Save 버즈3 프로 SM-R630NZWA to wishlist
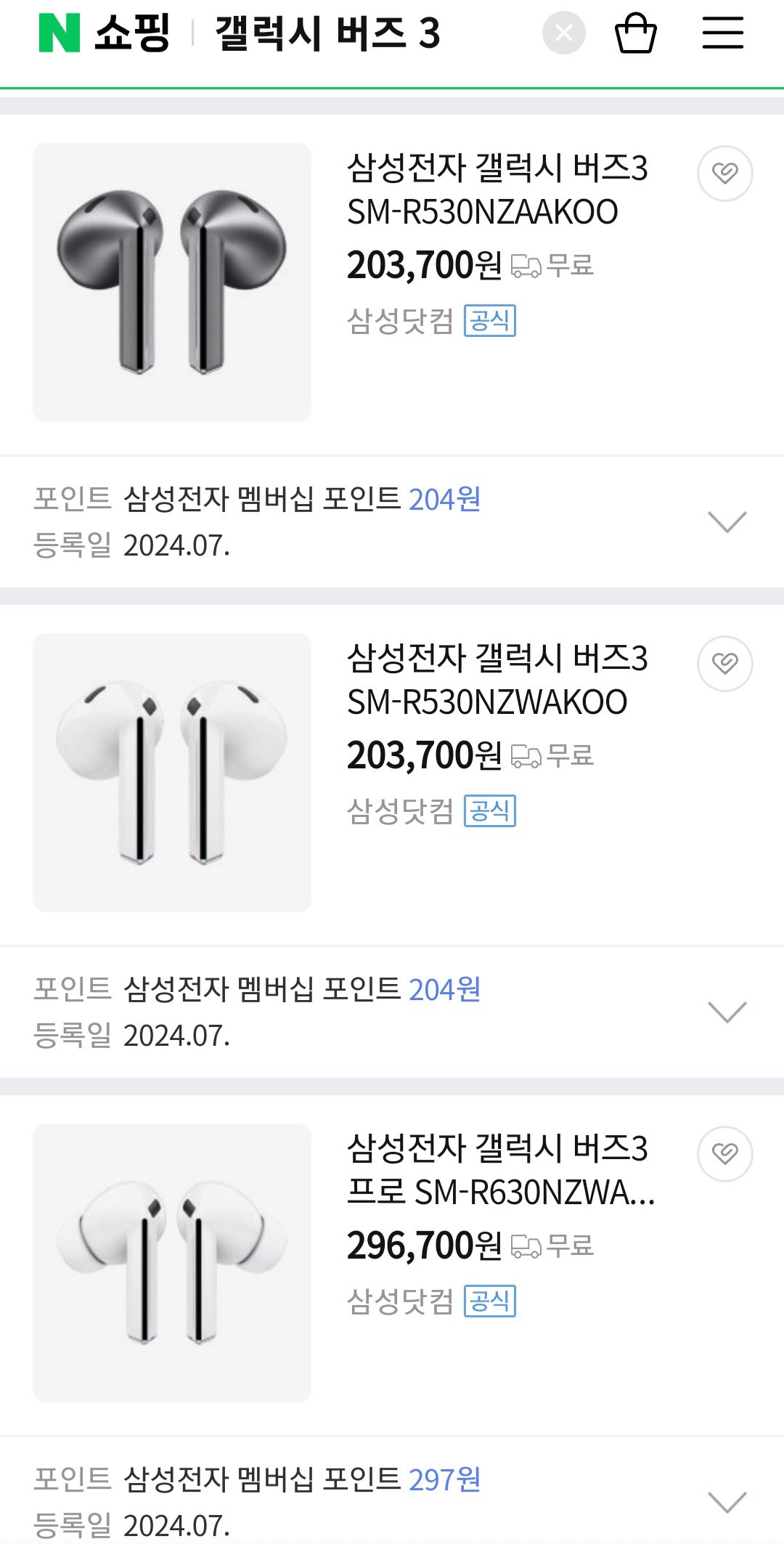The height and width of the screenshot is (1544, 784). pos(724,1153)
